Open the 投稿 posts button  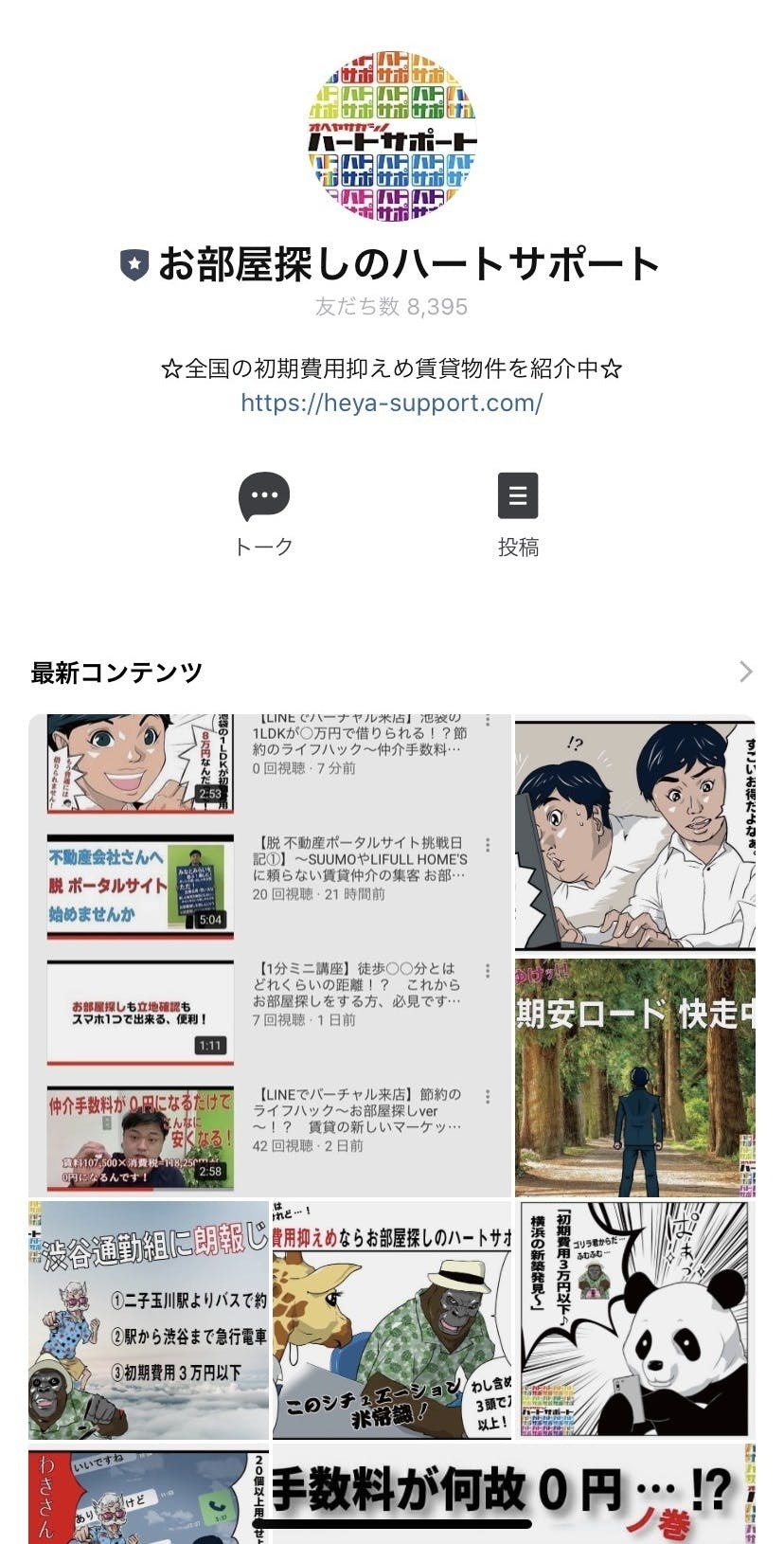(518, 514)
